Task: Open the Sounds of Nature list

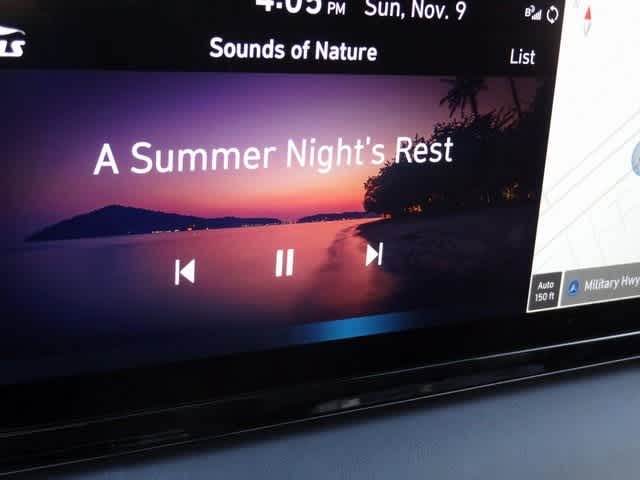Action: 522,57
